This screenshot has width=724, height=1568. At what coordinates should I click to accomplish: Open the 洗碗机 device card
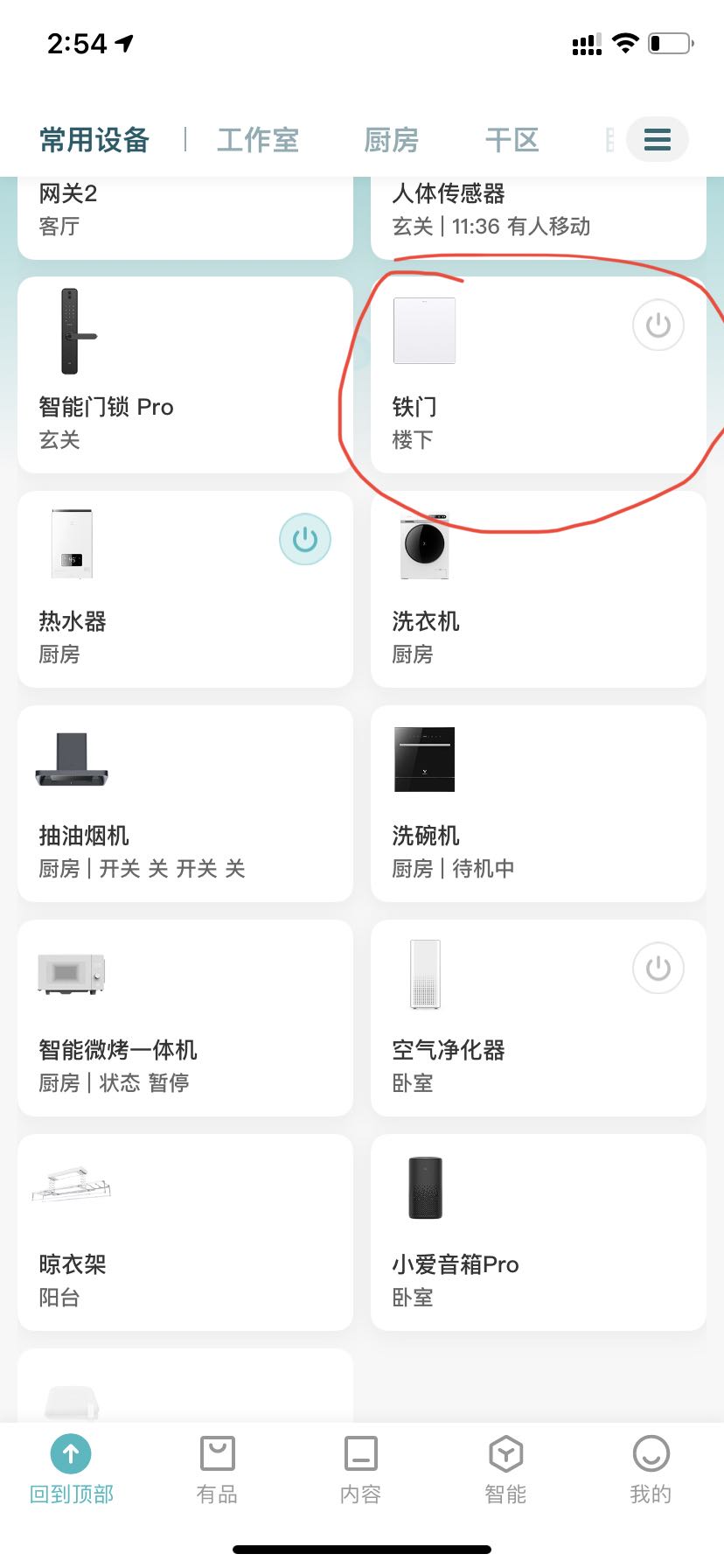538,803
